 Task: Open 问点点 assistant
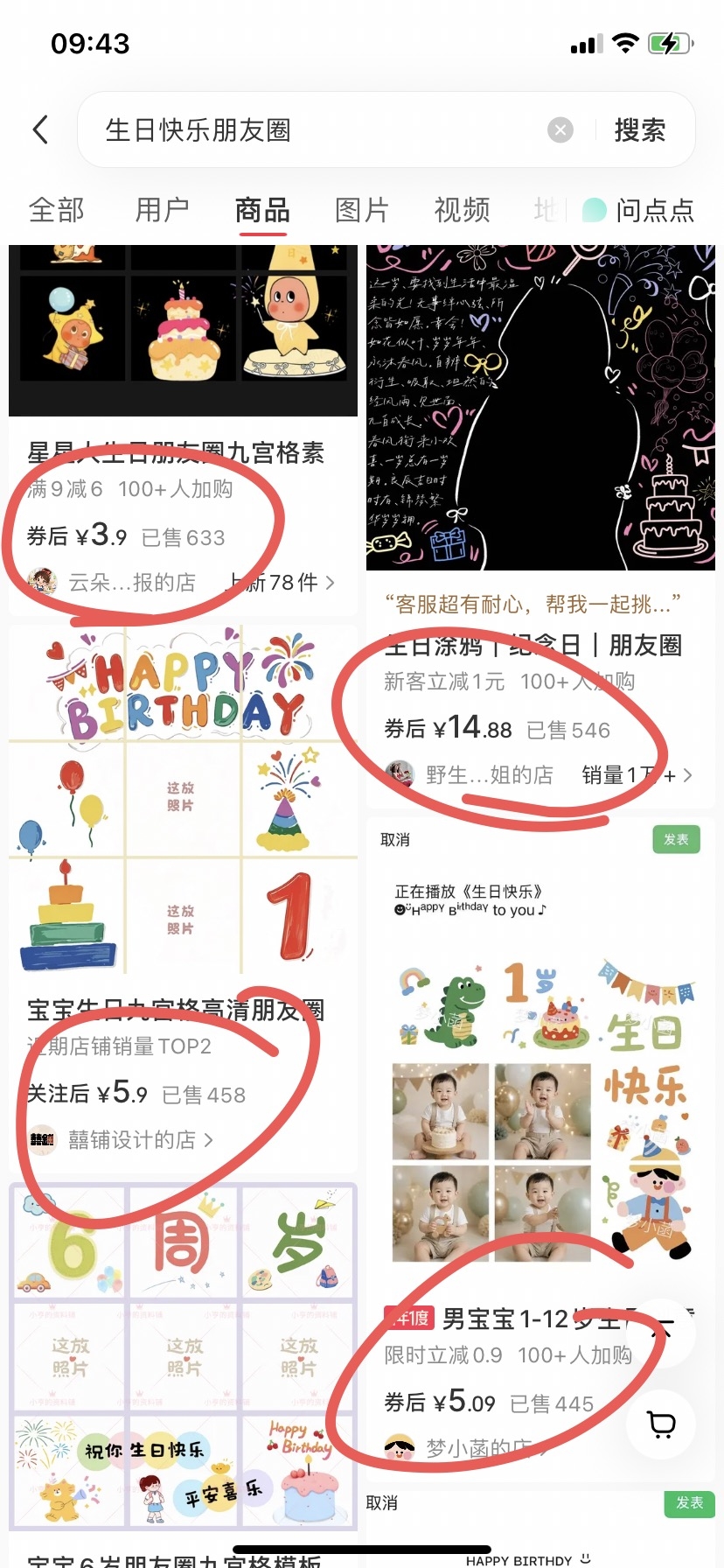pyautogui.click(x=638, y=210)
